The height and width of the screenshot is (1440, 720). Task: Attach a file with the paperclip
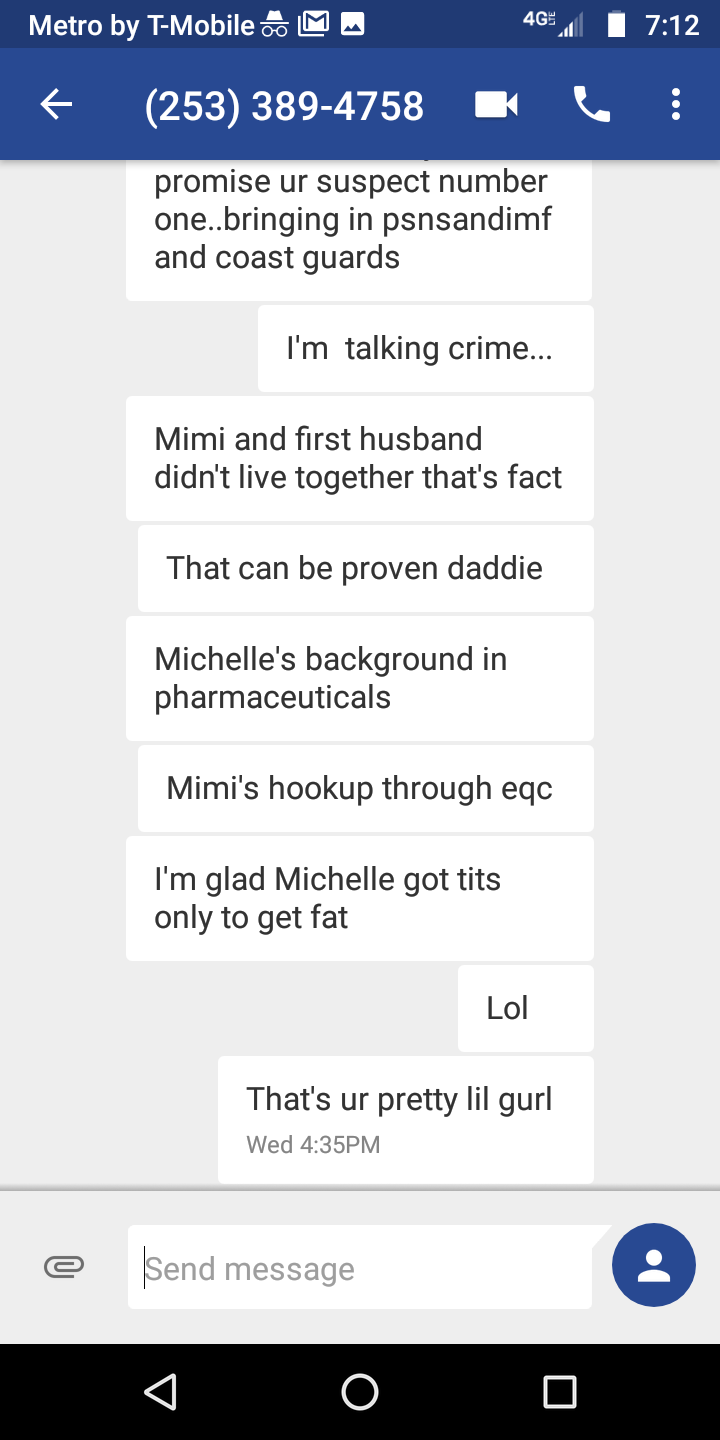click(64, 1267)
